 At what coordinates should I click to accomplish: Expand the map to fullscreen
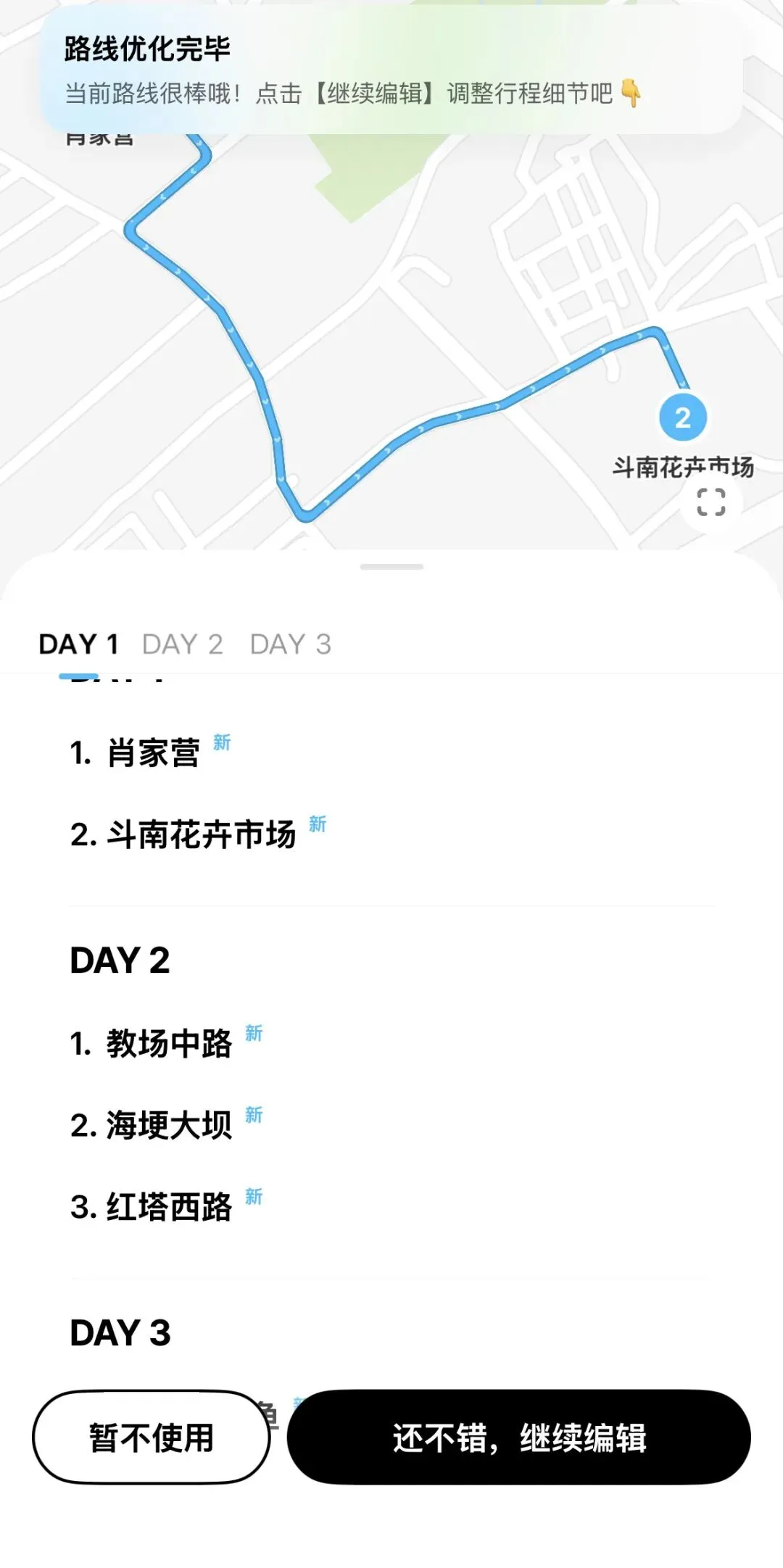(710, 502)
